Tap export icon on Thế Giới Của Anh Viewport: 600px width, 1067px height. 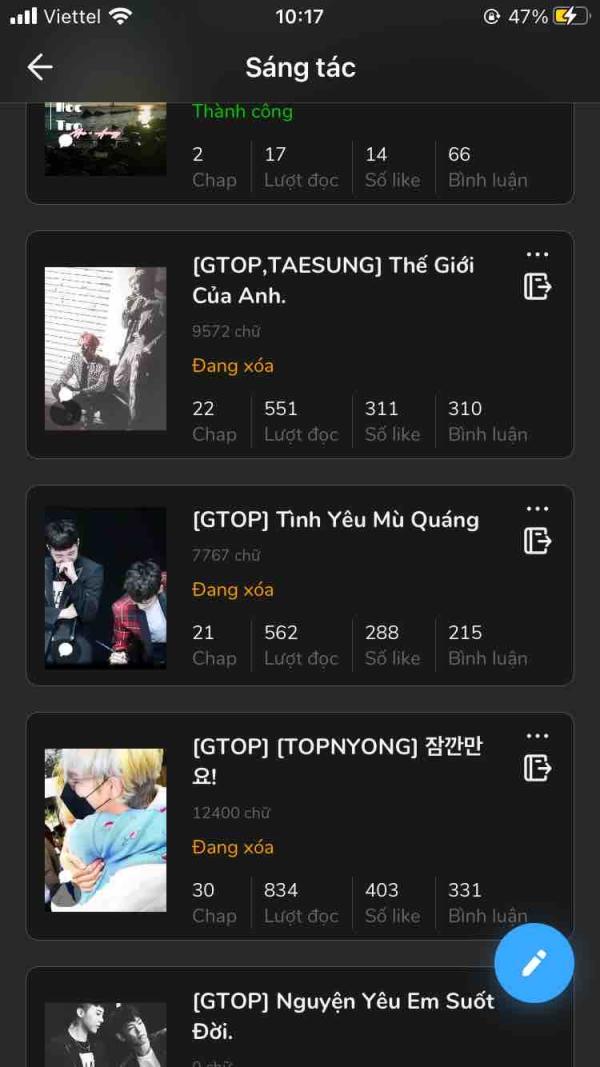coord(537,287)
